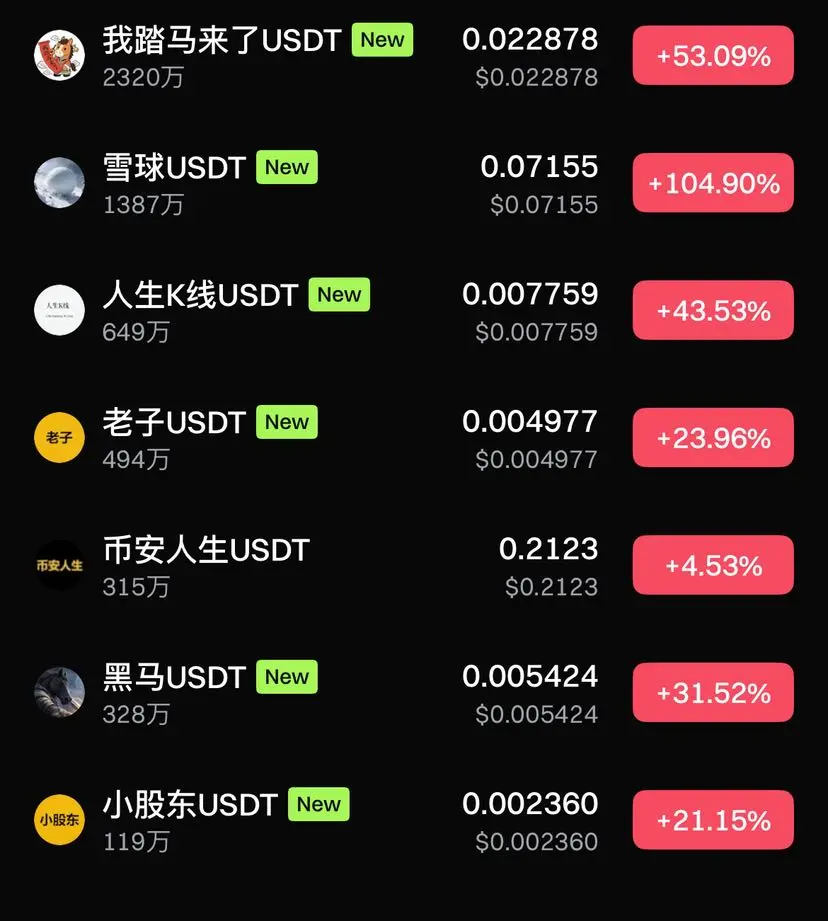
Task: Open the 我踏马来了USDT trading pair
Action: tap(222, 41)
